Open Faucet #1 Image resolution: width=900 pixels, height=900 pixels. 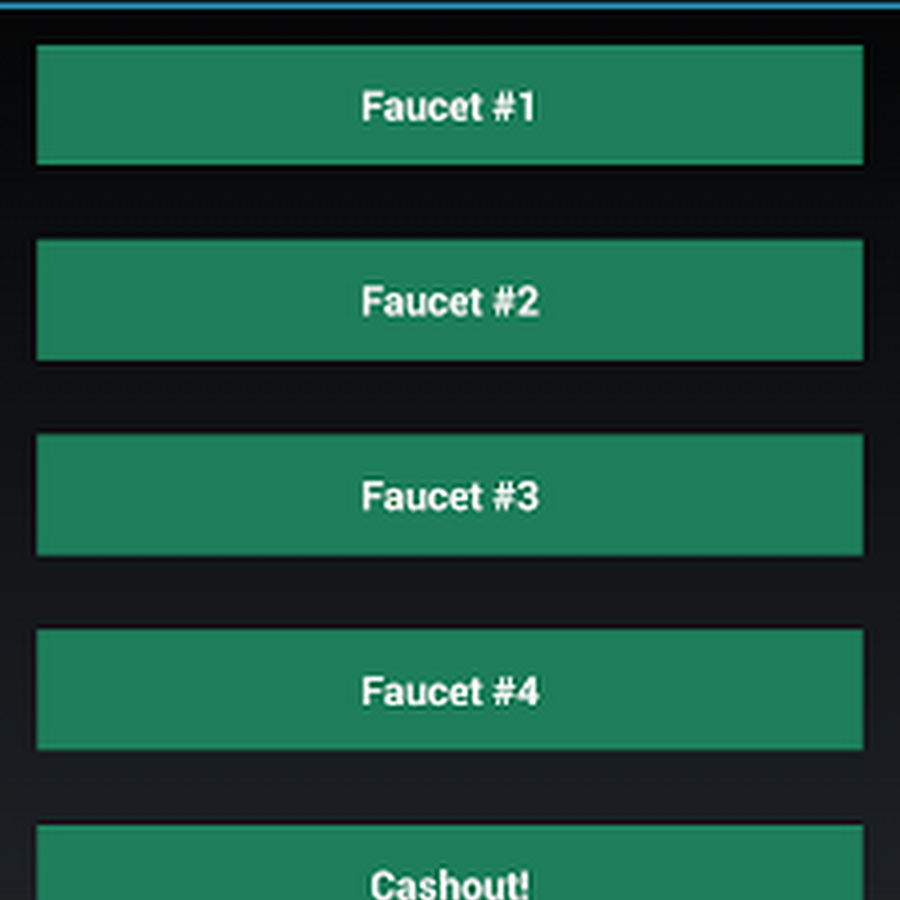pyautogui.click(x=450, y=105)
